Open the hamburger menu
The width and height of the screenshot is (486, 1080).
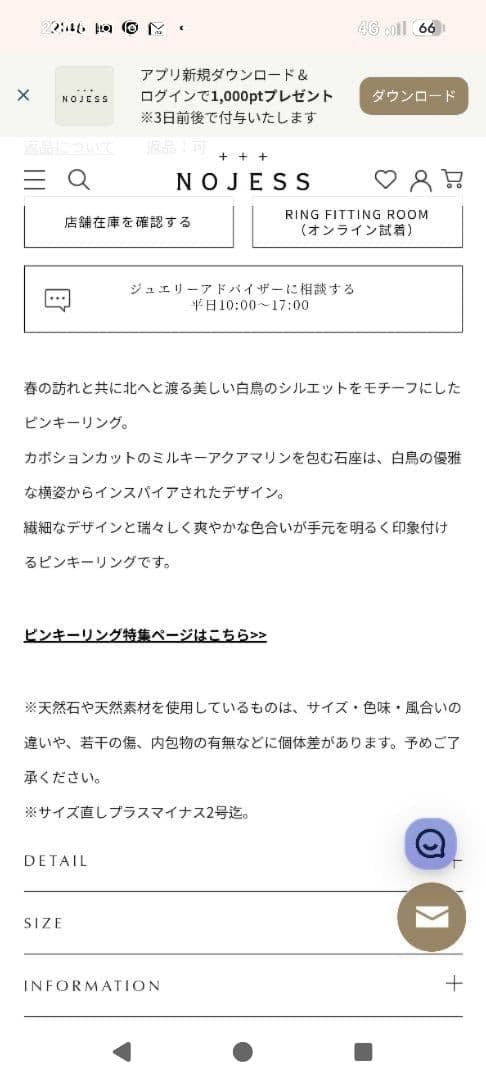pyautogui.click(x=35, y=180)
